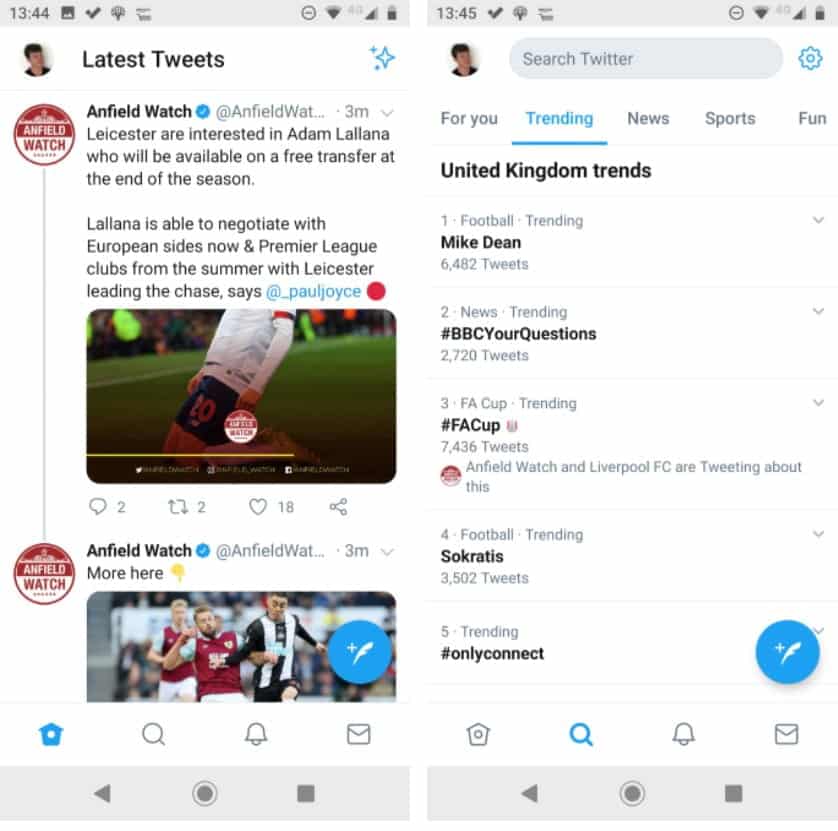Open the Mike Dean trend
838x831 pixels.
pyautogui.click(x=481, y=242)
